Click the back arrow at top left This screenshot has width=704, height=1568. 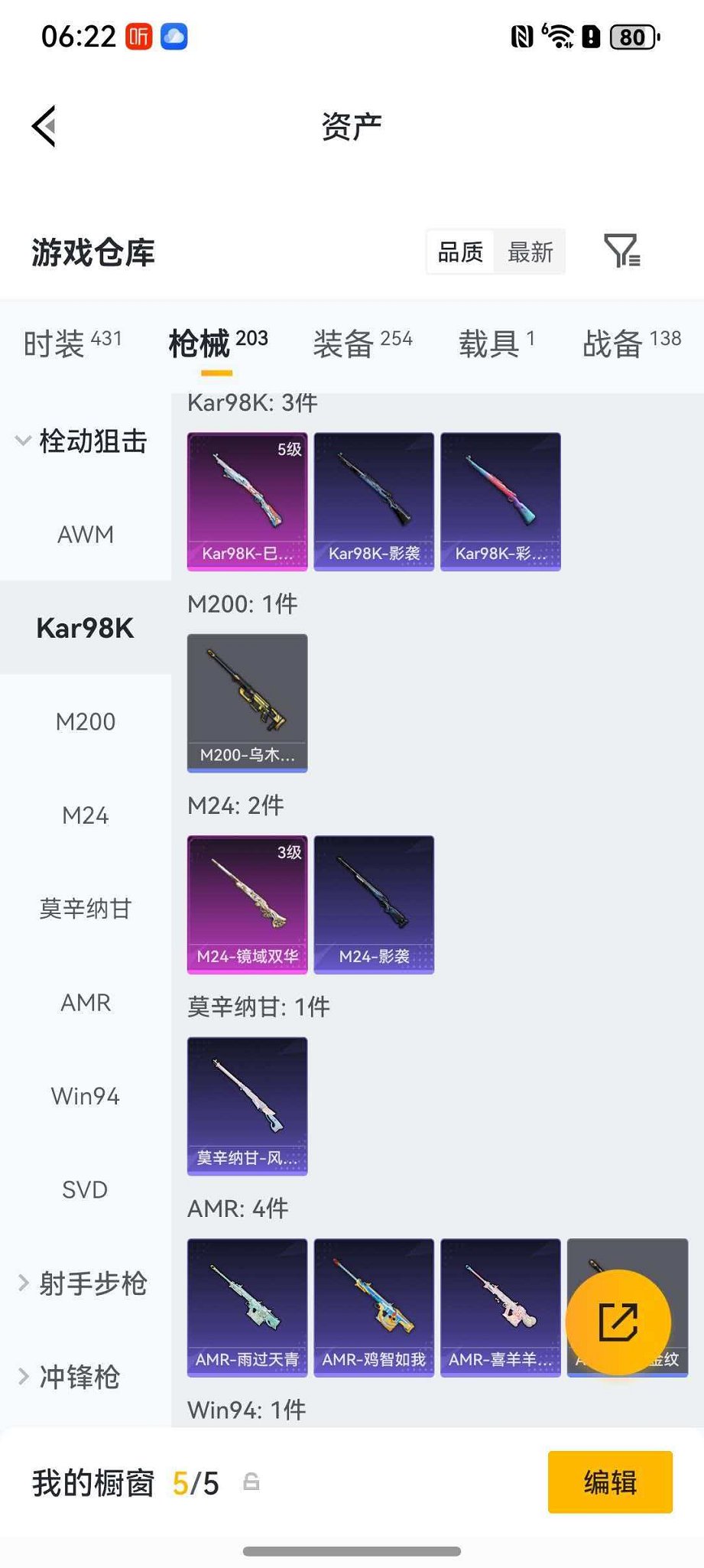[44, 126]
